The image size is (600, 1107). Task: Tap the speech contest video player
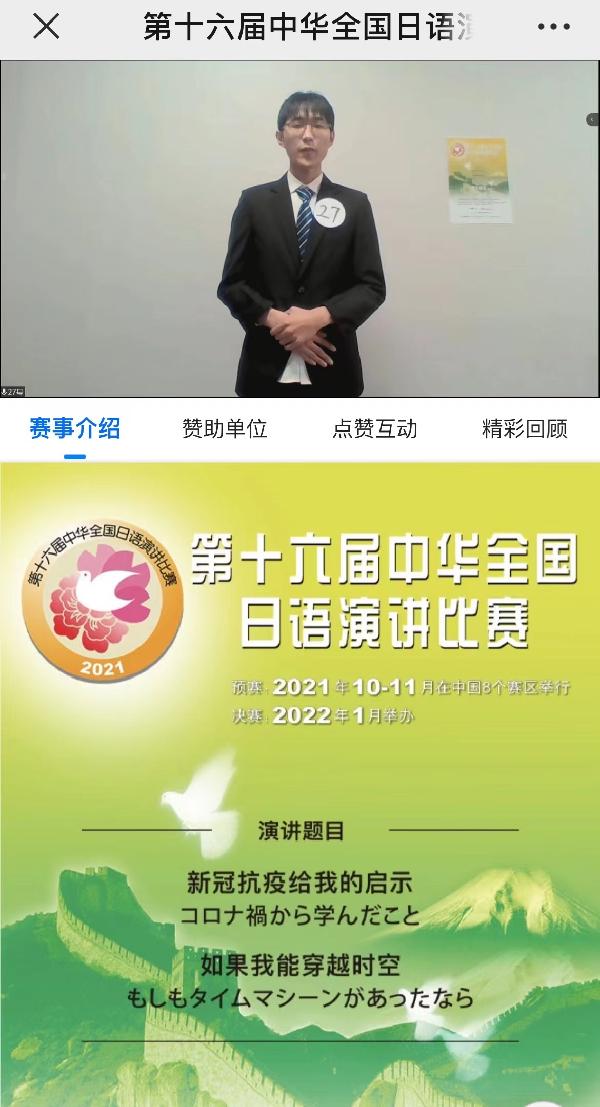(300, 229)
